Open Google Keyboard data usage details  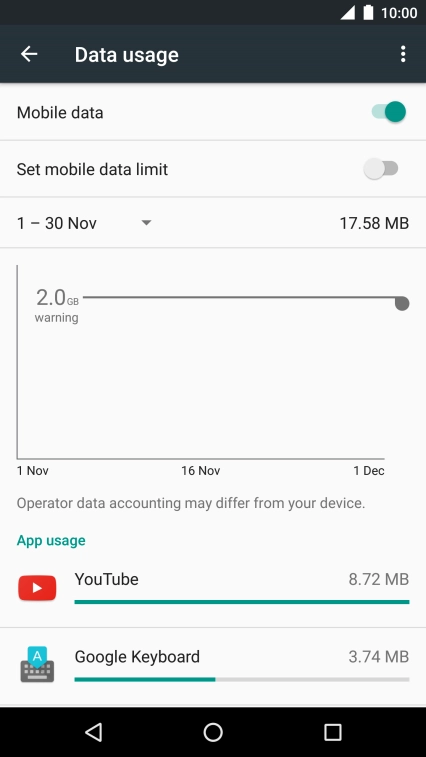213,667
